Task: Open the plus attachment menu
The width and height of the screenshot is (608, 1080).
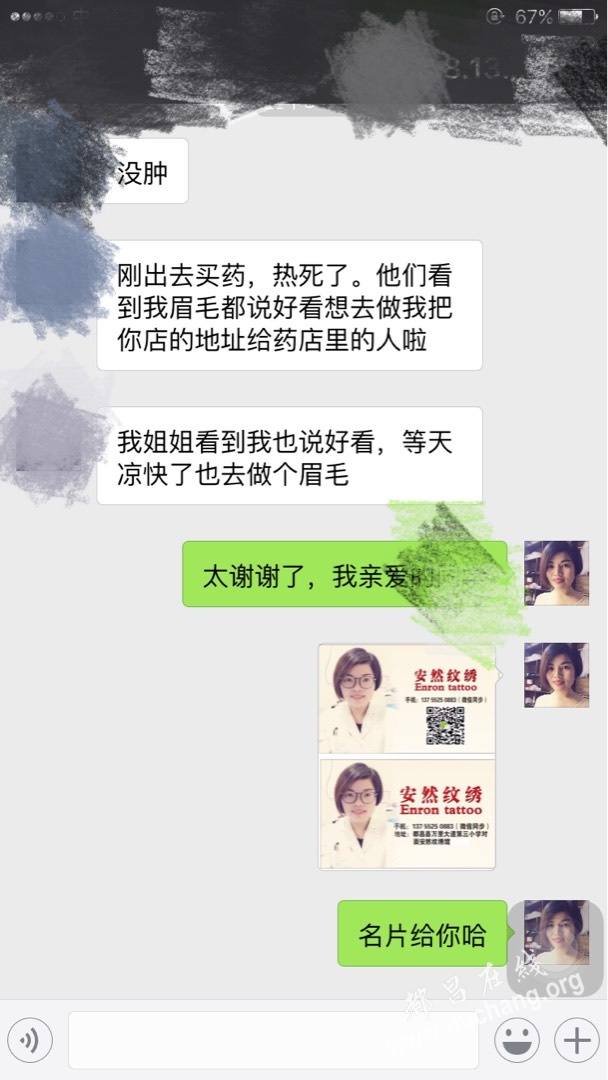Action: point(576,1041)
